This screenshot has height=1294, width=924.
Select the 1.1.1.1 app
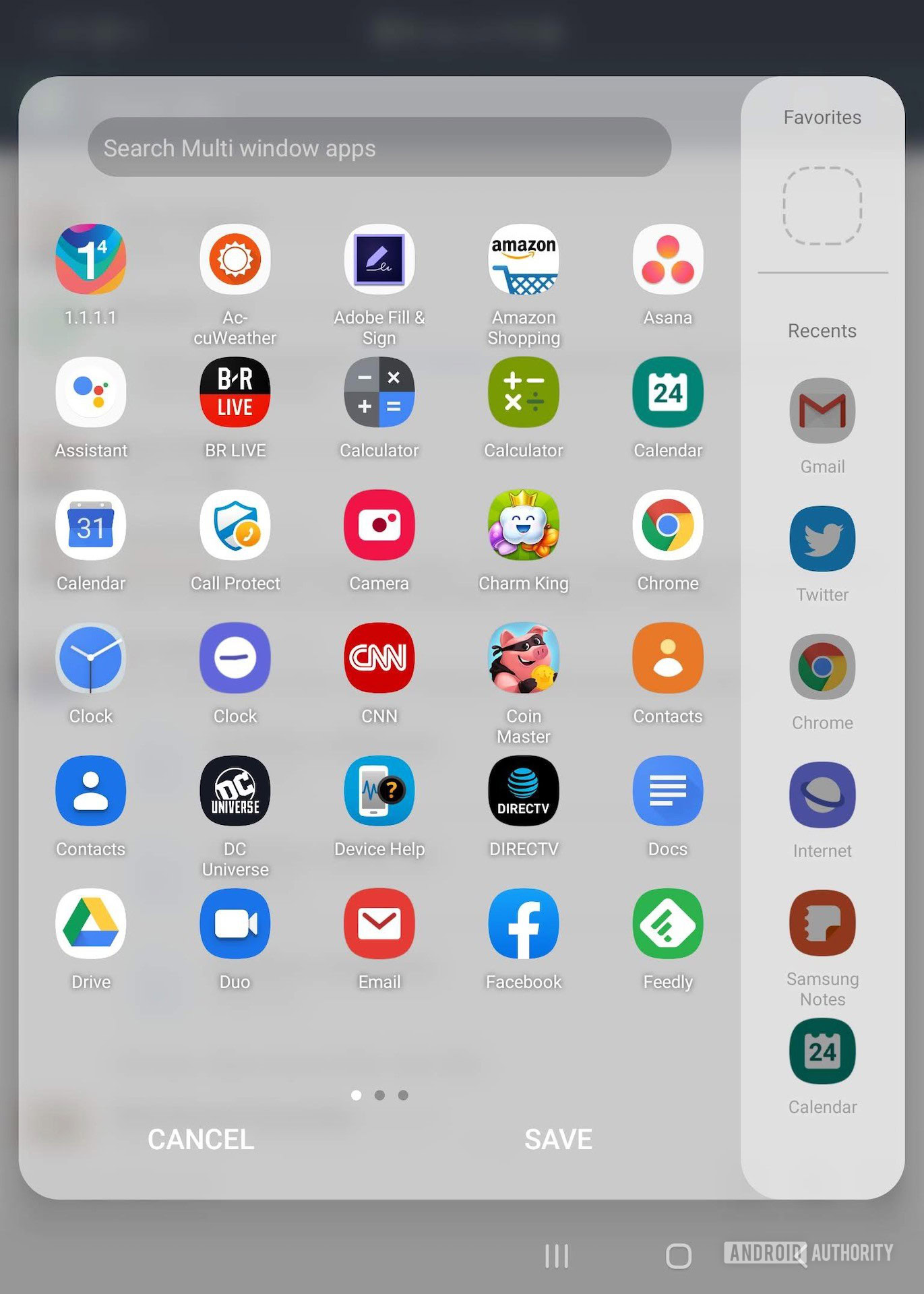click(x=90, y=259)
